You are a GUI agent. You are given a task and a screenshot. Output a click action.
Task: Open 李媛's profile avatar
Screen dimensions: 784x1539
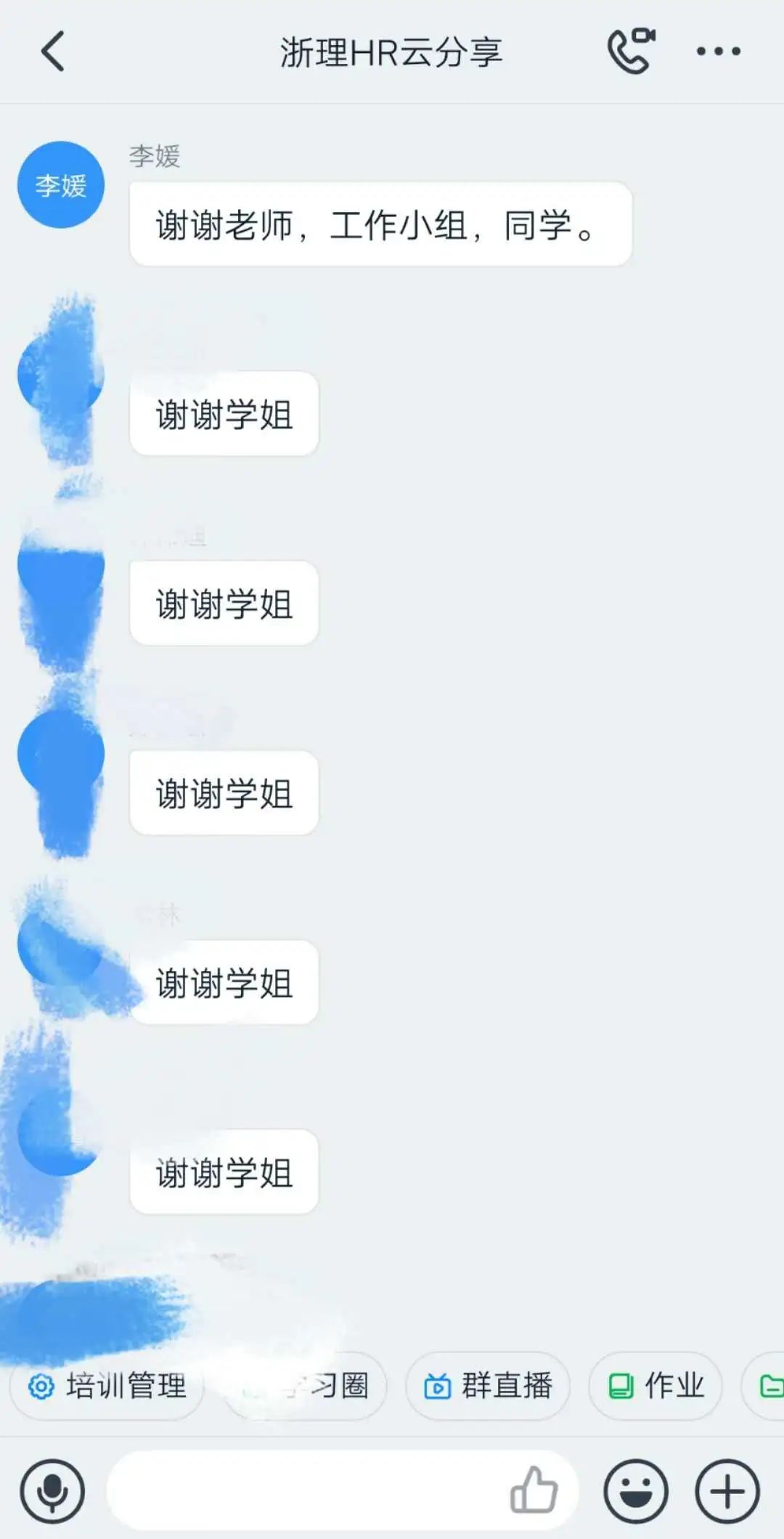coord(61,185)
